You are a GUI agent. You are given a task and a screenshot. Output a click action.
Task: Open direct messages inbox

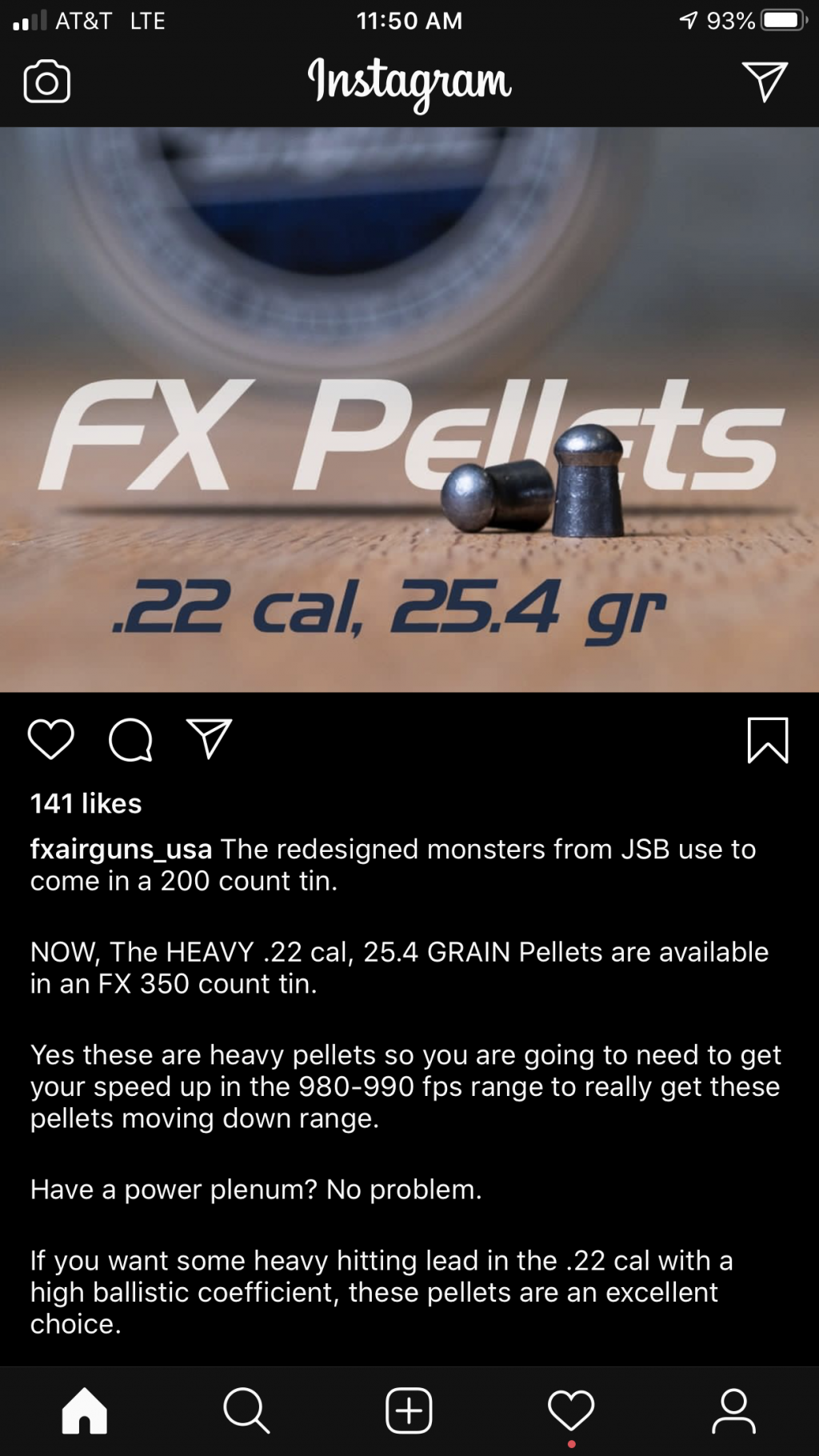click(x=765, y=82)
